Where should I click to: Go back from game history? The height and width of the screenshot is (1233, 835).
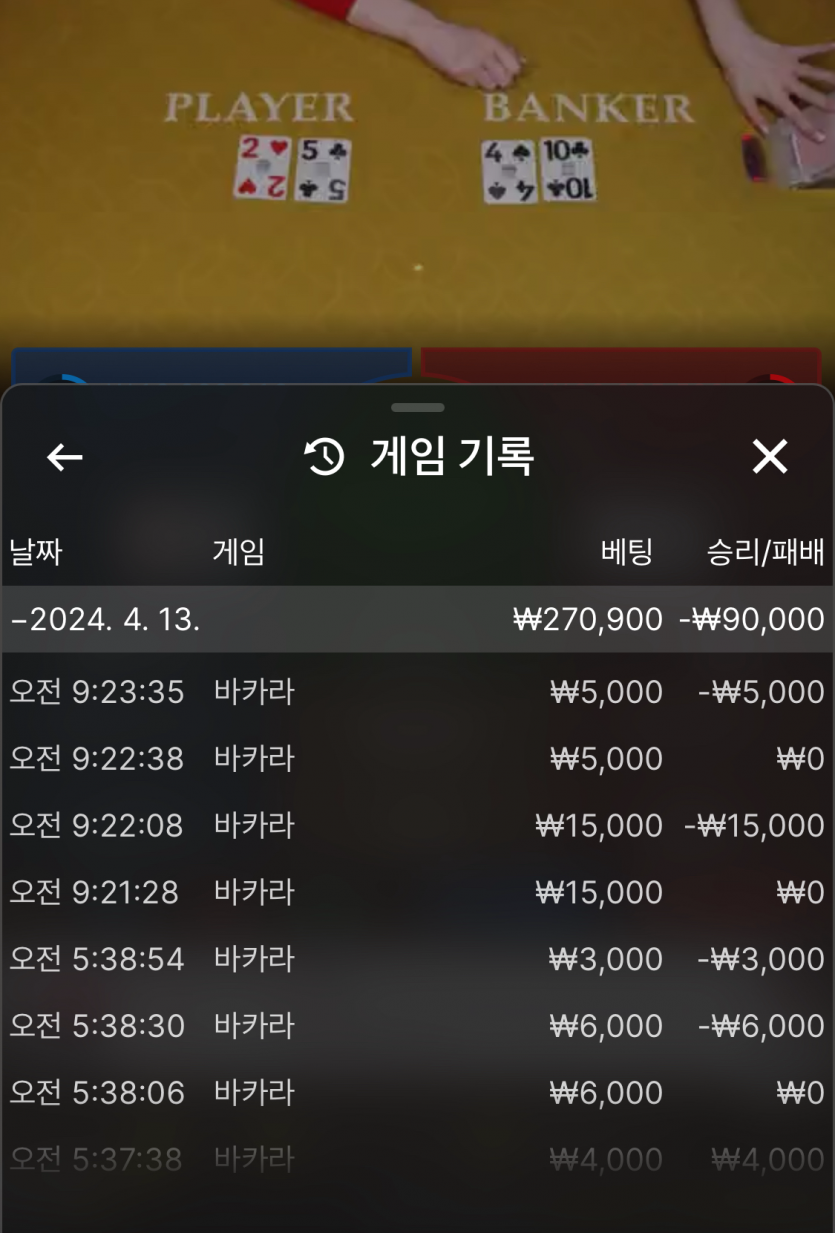pos(65,457)
